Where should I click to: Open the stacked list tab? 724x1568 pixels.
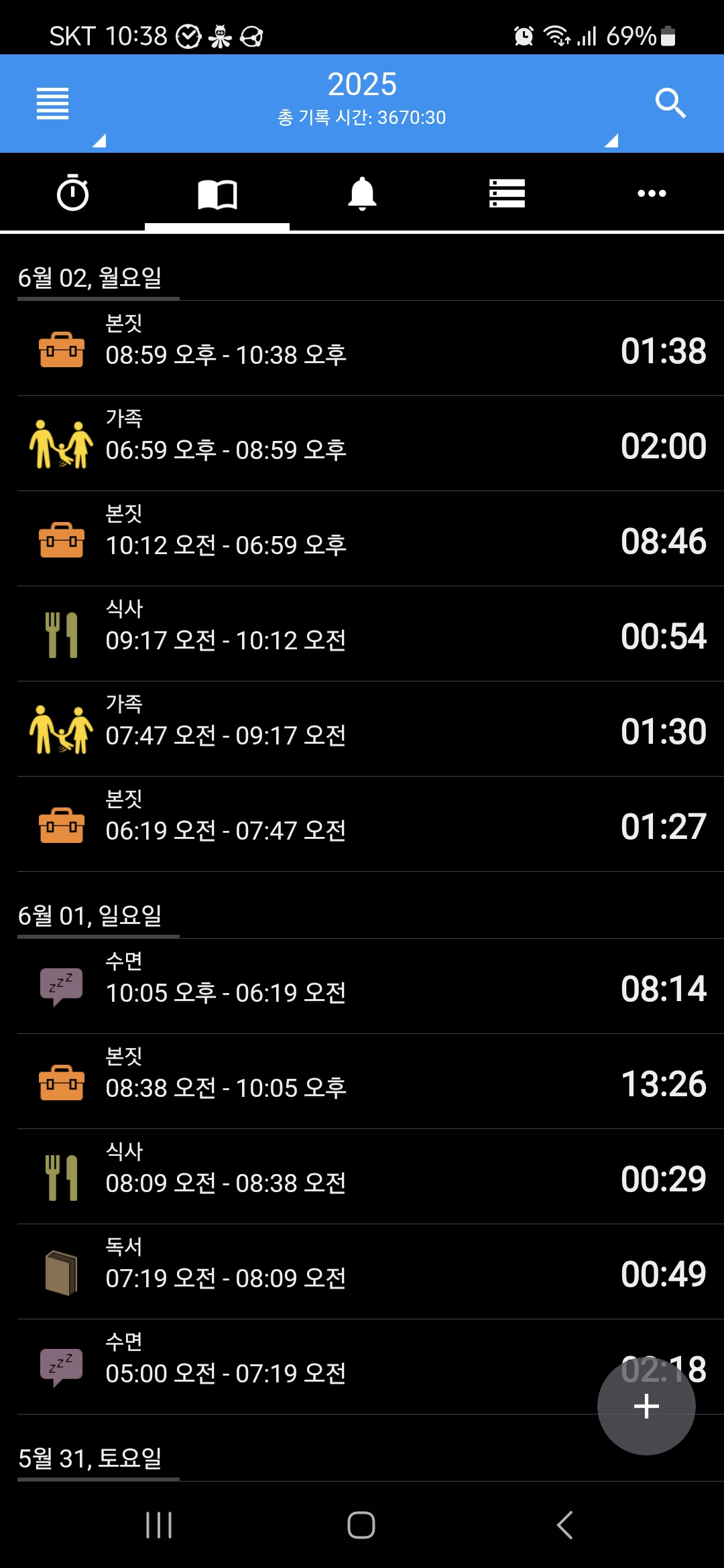507,194
